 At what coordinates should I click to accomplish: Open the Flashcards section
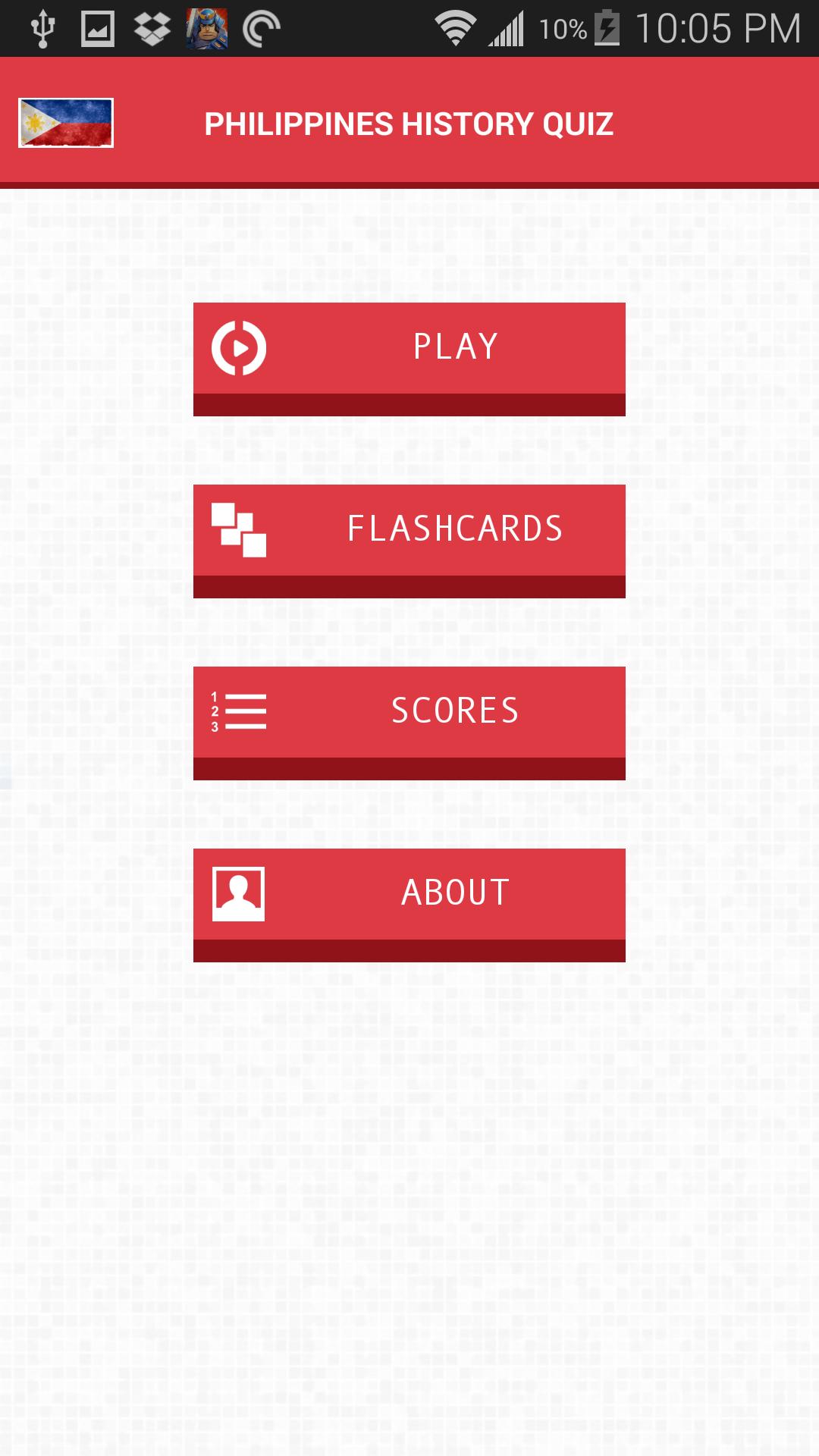(x=409, y=531)
